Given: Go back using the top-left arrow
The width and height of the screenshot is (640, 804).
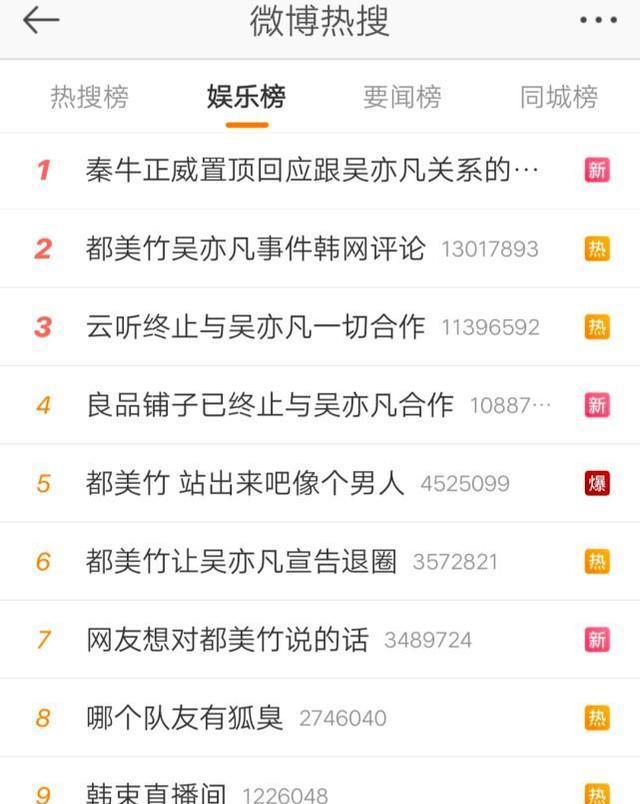Looking at the screenshot, I should pyautogui.click(x=41, y=21).
